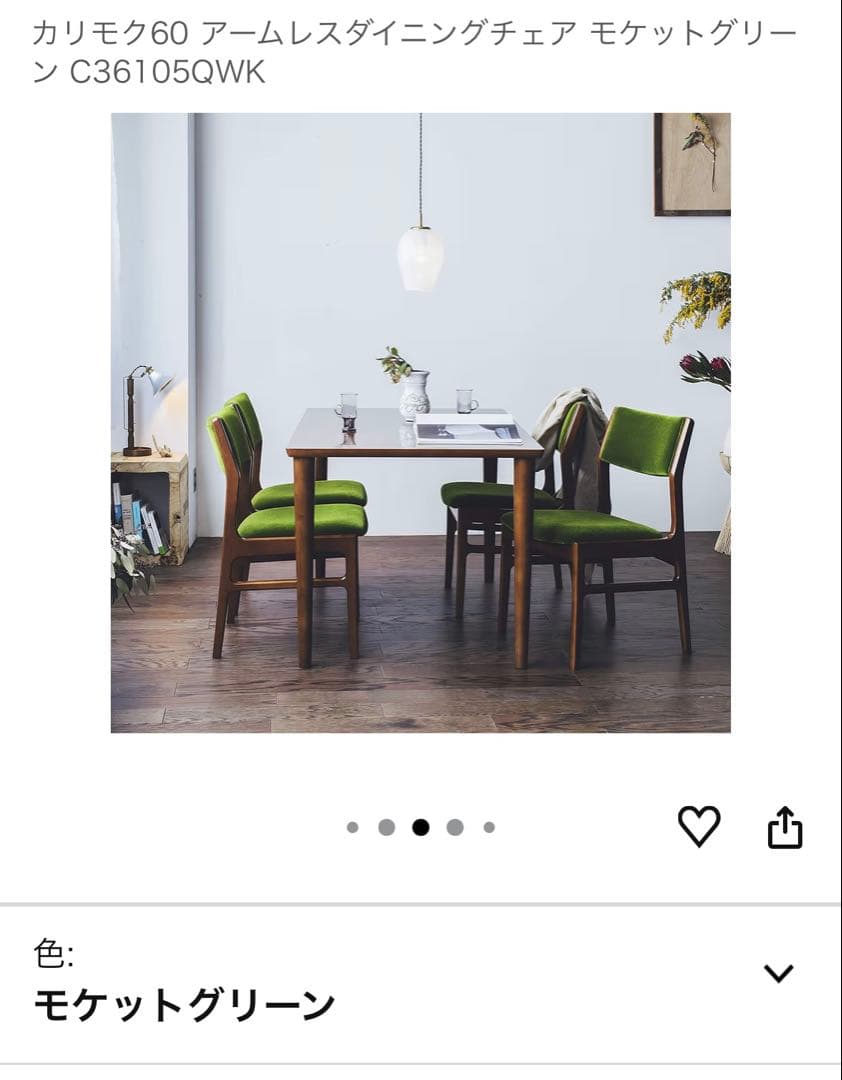The height and width of the screenshot is (1080, 842).
Task: Jump to the first image indicator dot
Action: click(x=352, y=827)
